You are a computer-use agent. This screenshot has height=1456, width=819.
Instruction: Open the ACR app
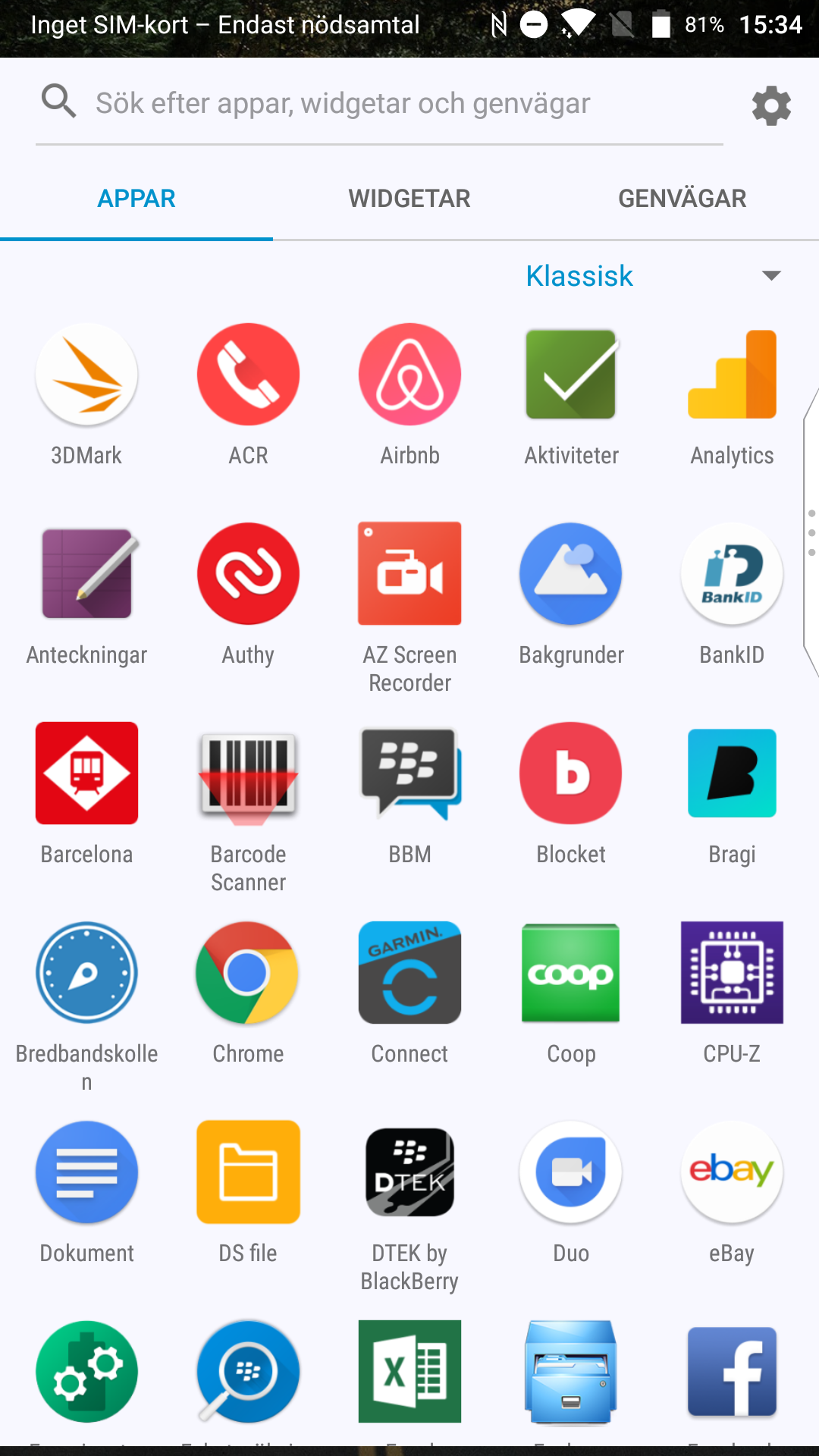248,375
